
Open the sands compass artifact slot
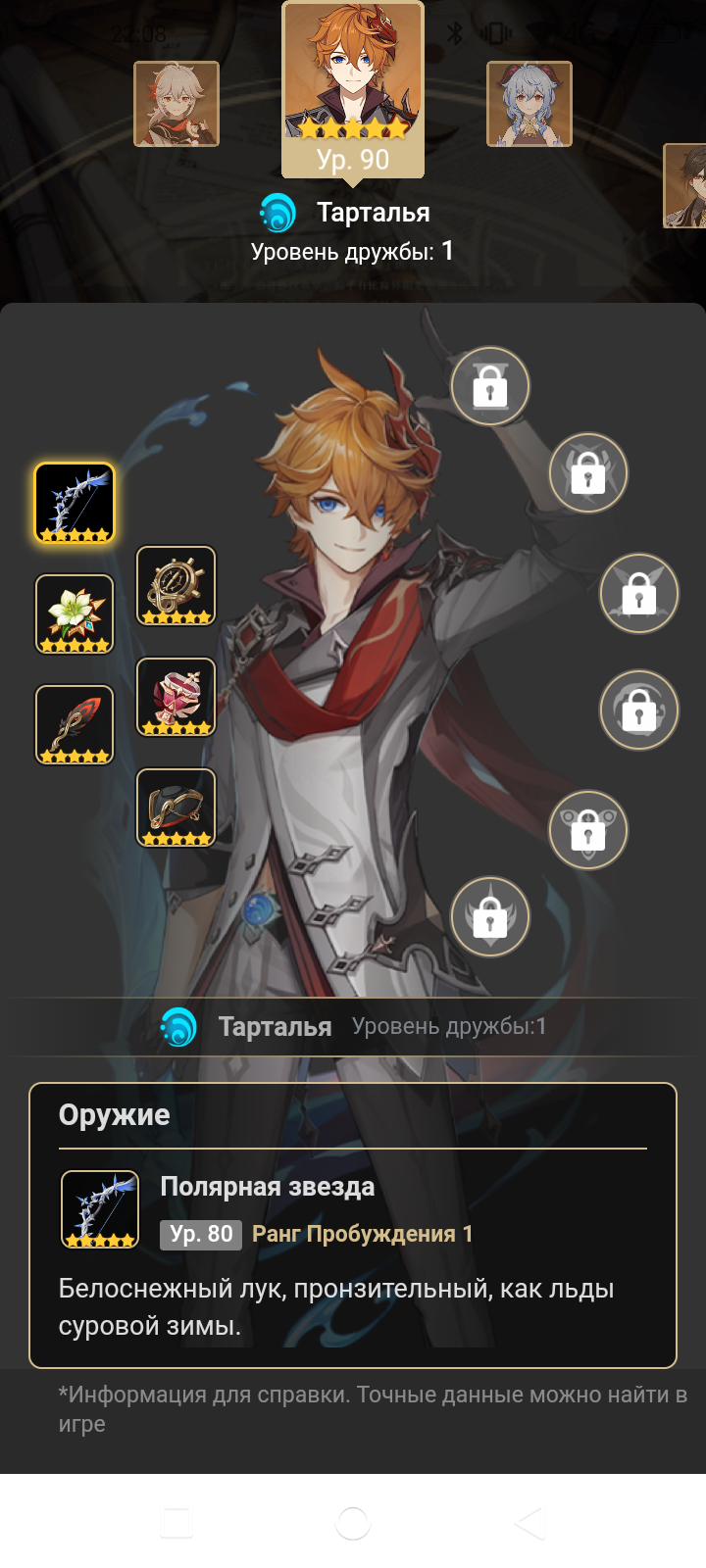pyautogui.click(x=176, y=586)
